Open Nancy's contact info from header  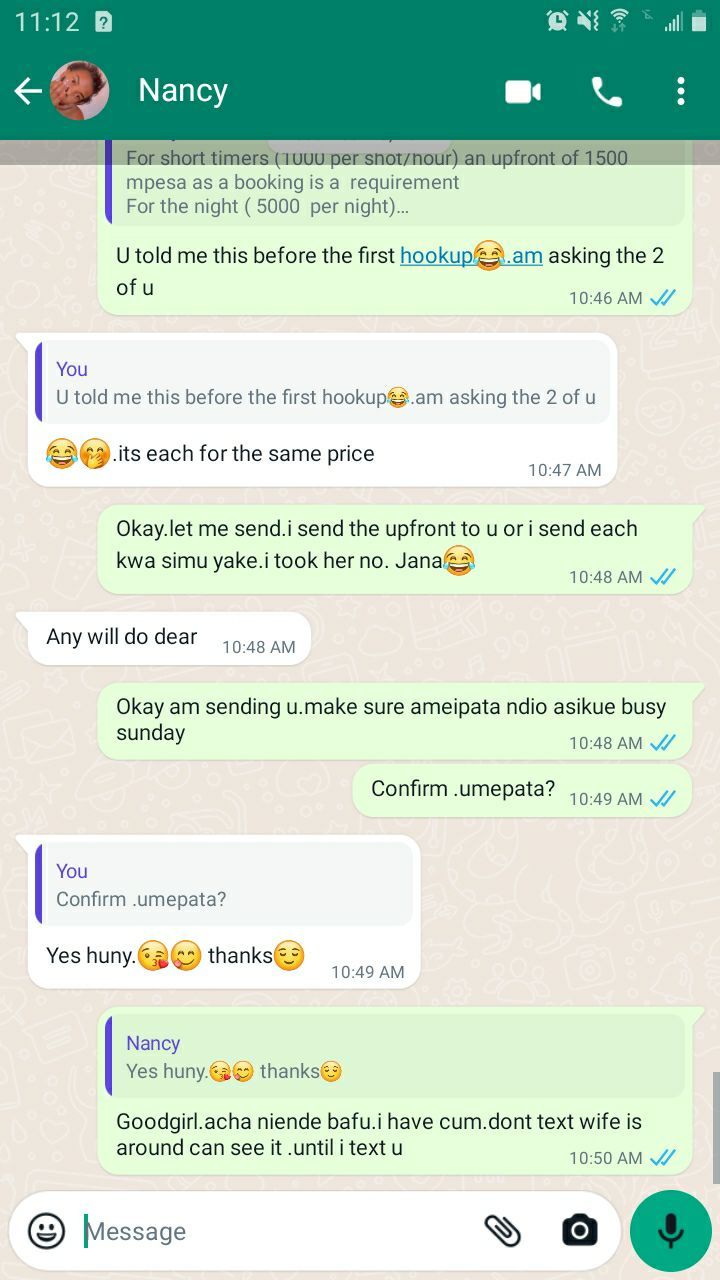183,90
